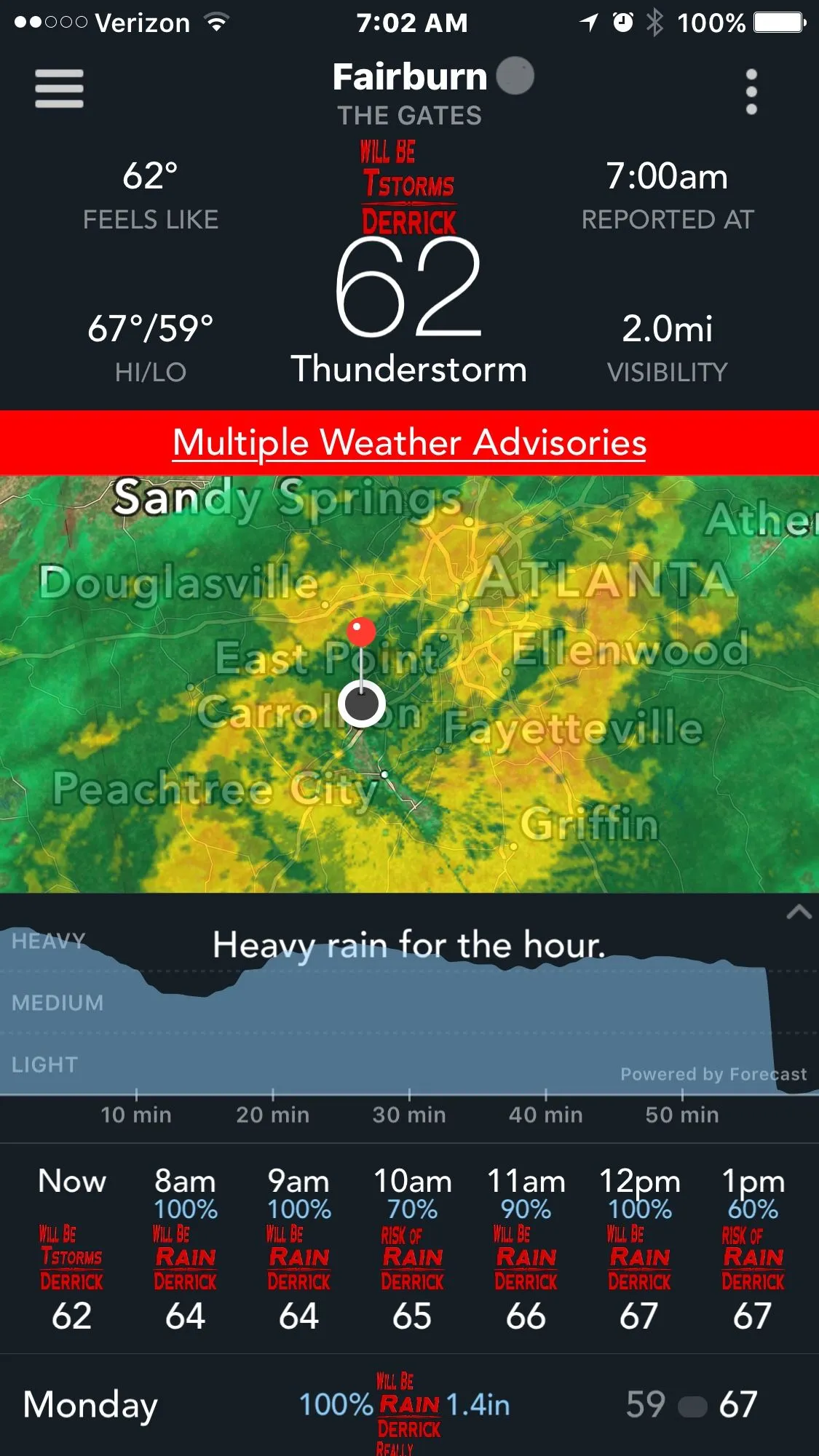Screen dimensions: 819x1456
Task: Collapse the rain intensity chart with the chevron
Action: click(799, 912)
